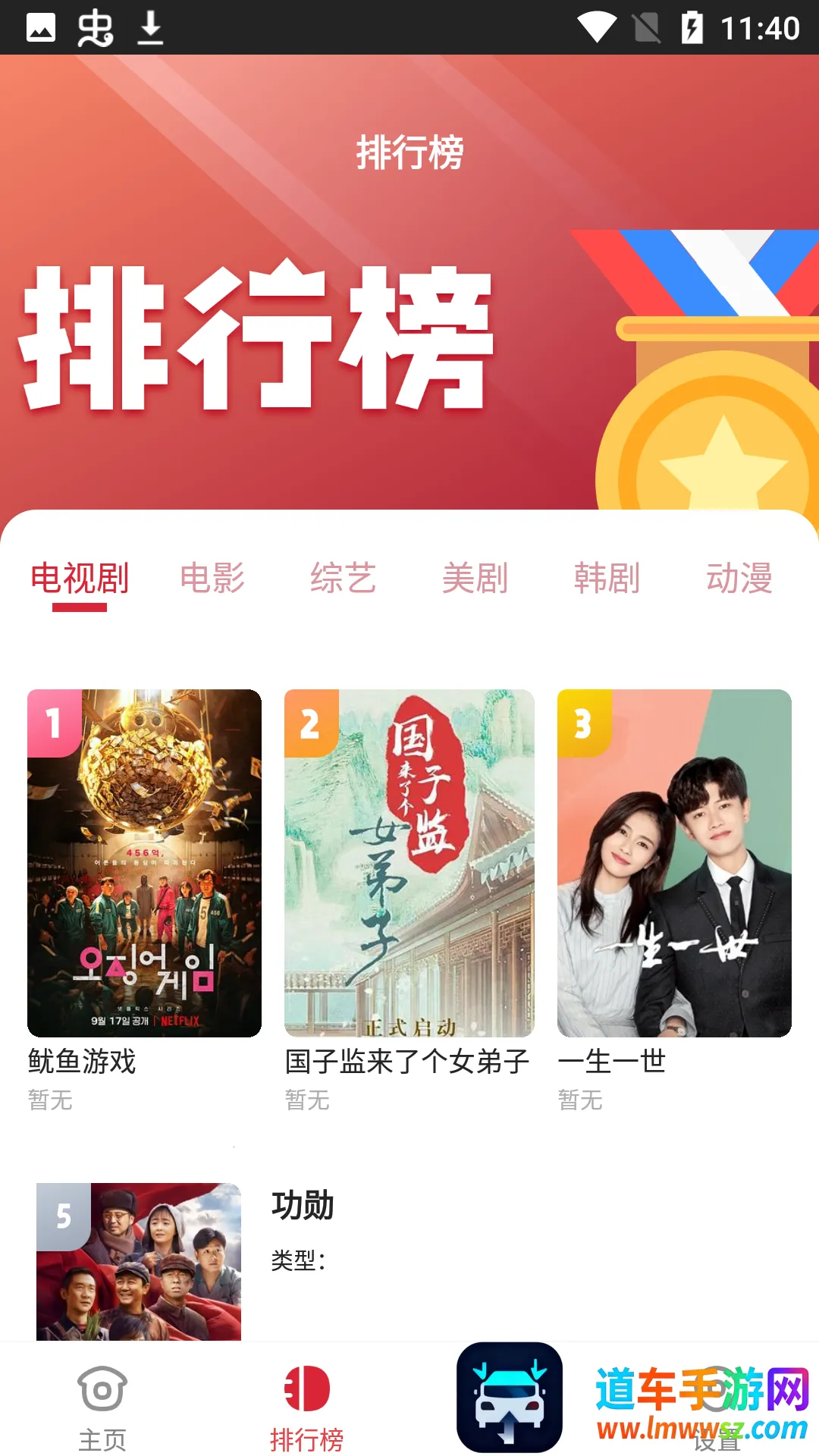View the 韩剧 ranking list
This screenshot has height=1456, width=819.
(x=607, y=579)
